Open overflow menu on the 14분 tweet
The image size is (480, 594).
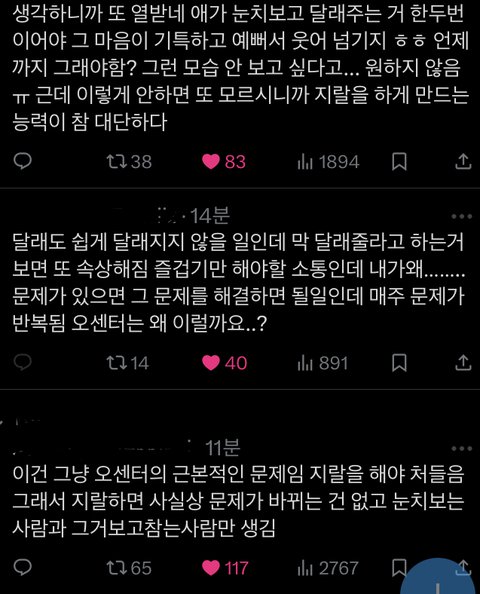coord(462,216)
